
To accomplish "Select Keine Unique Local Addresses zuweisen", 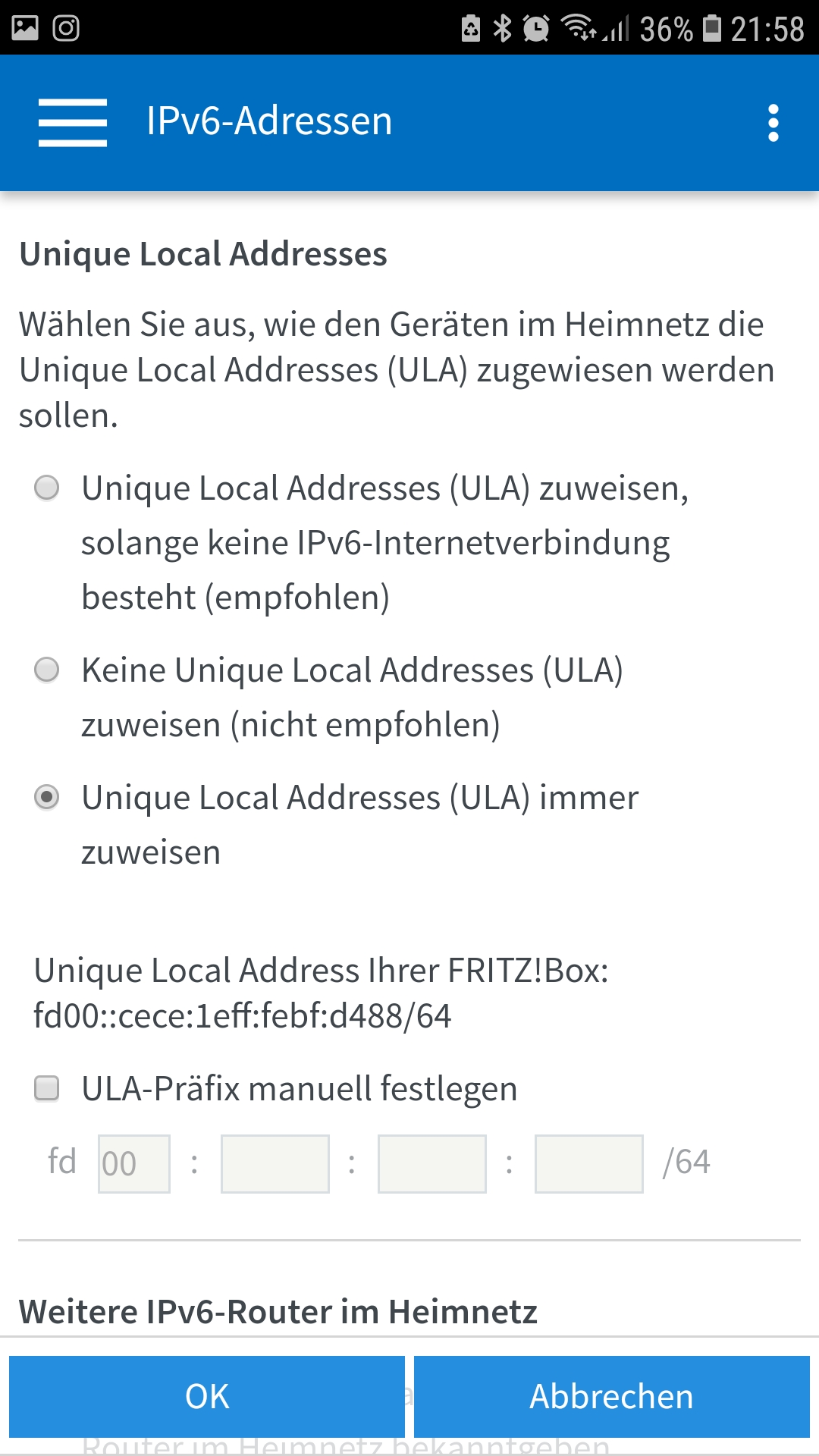I will tap(47, 670).
